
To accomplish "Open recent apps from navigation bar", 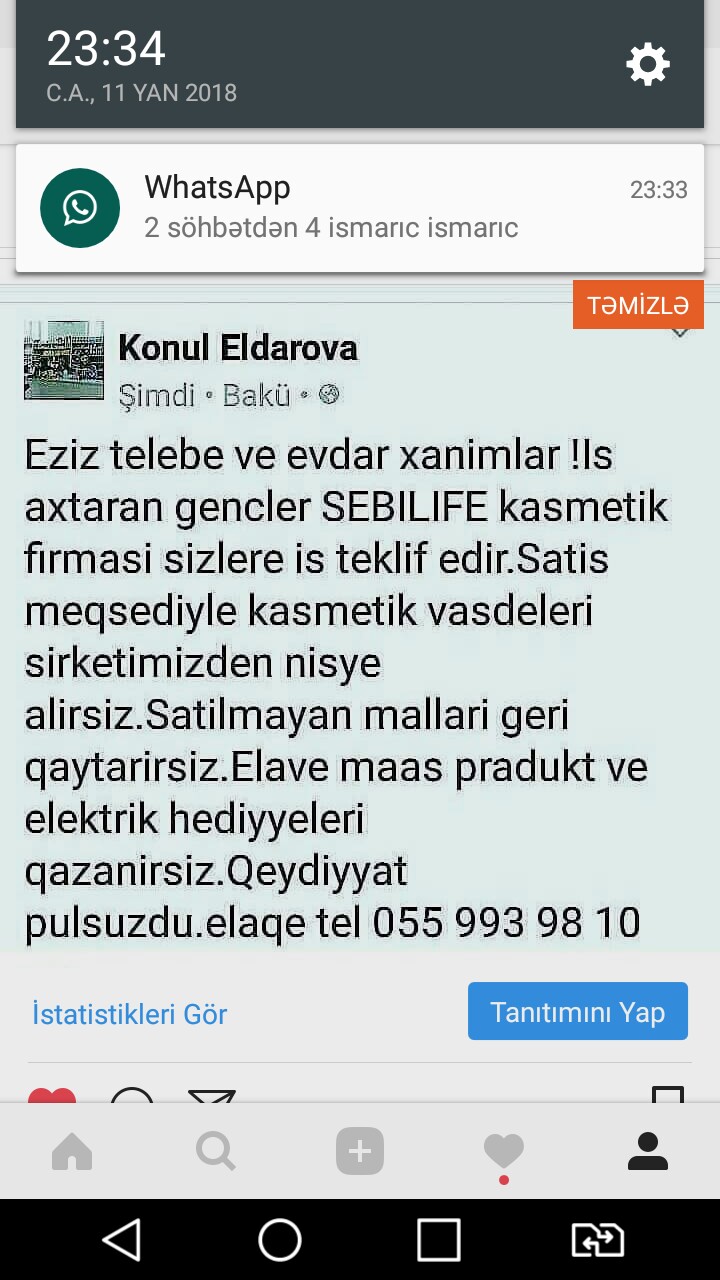I will (x=438, y=1240).
